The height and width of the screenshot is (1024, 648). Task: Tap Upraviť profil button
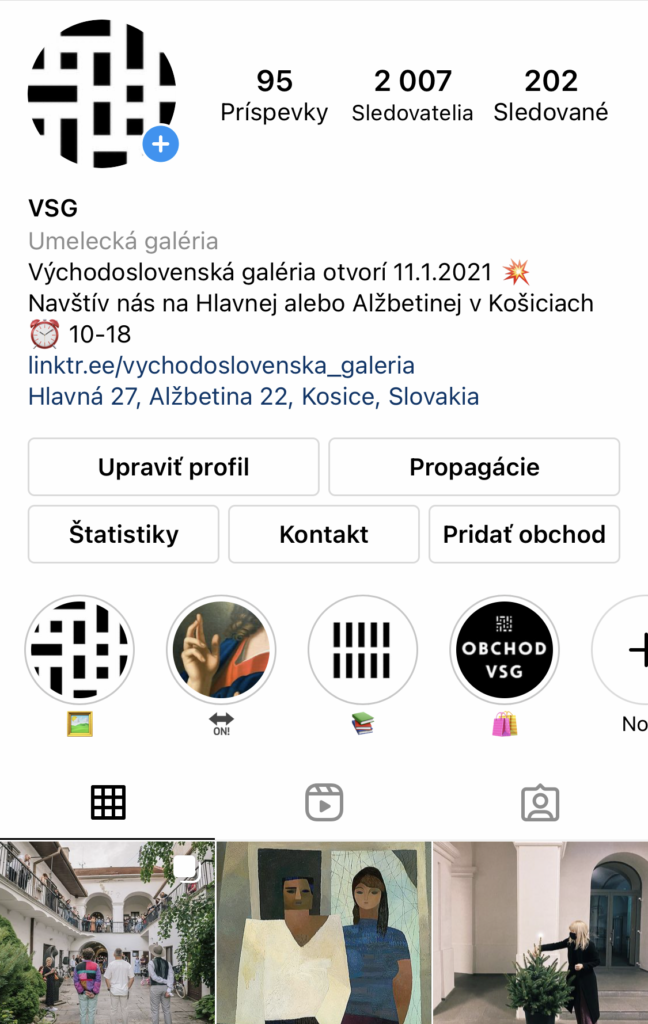(x=173, y=467)
